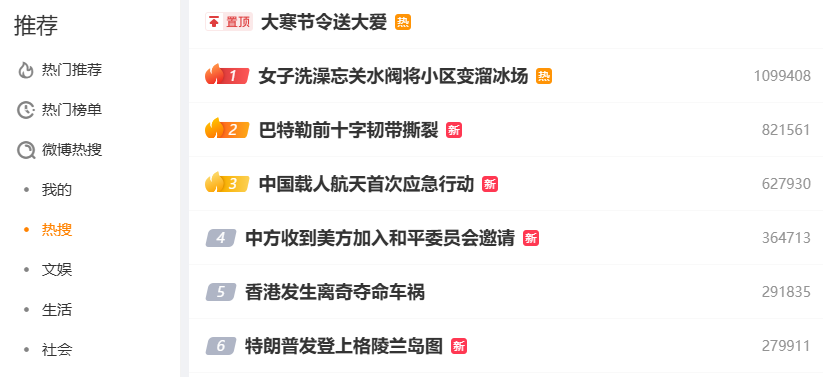Image resolution: width=823 pixels, height=377 pixels.
Task: Switch to the 文娱 category
Action: [57, 270]
